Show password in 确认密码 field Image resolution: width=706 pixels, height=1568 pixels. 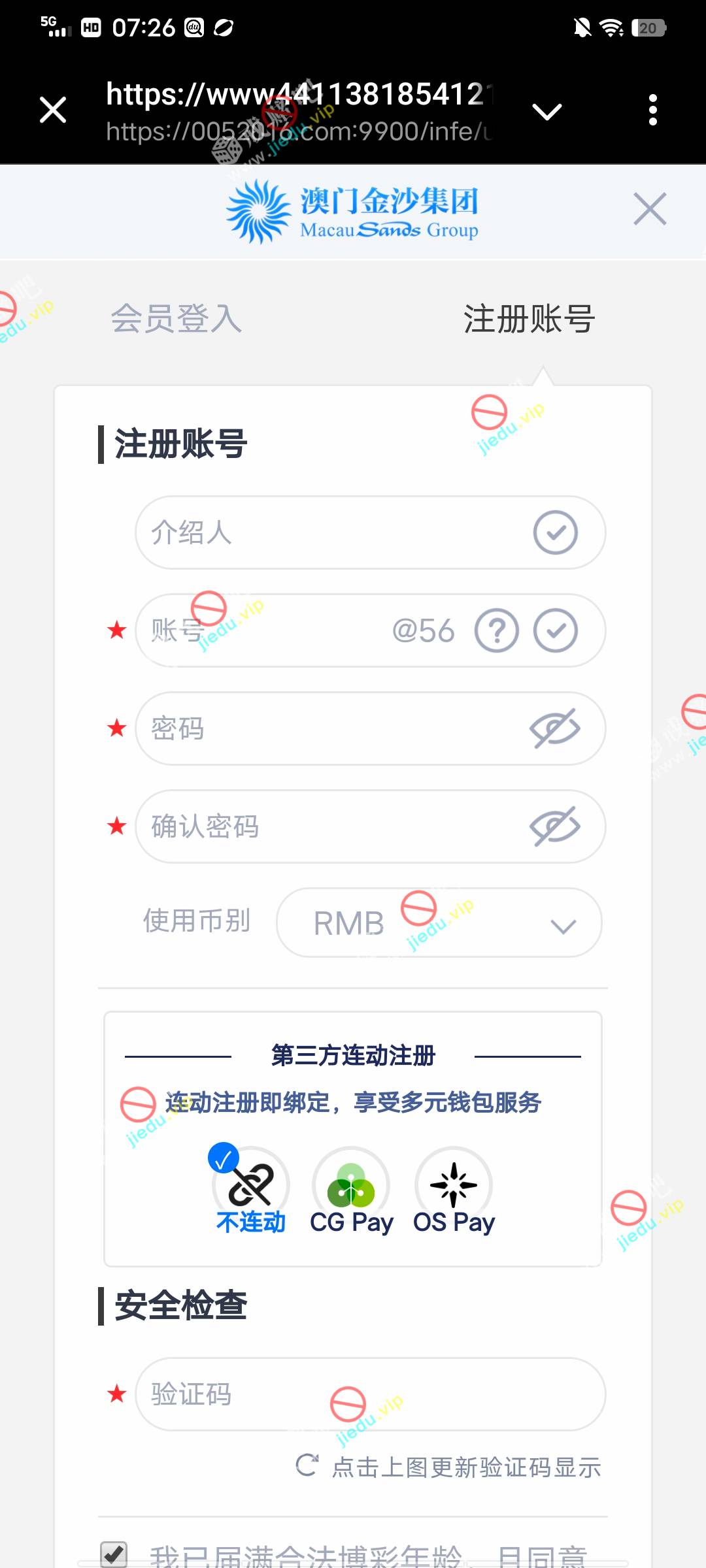(555, 826)
